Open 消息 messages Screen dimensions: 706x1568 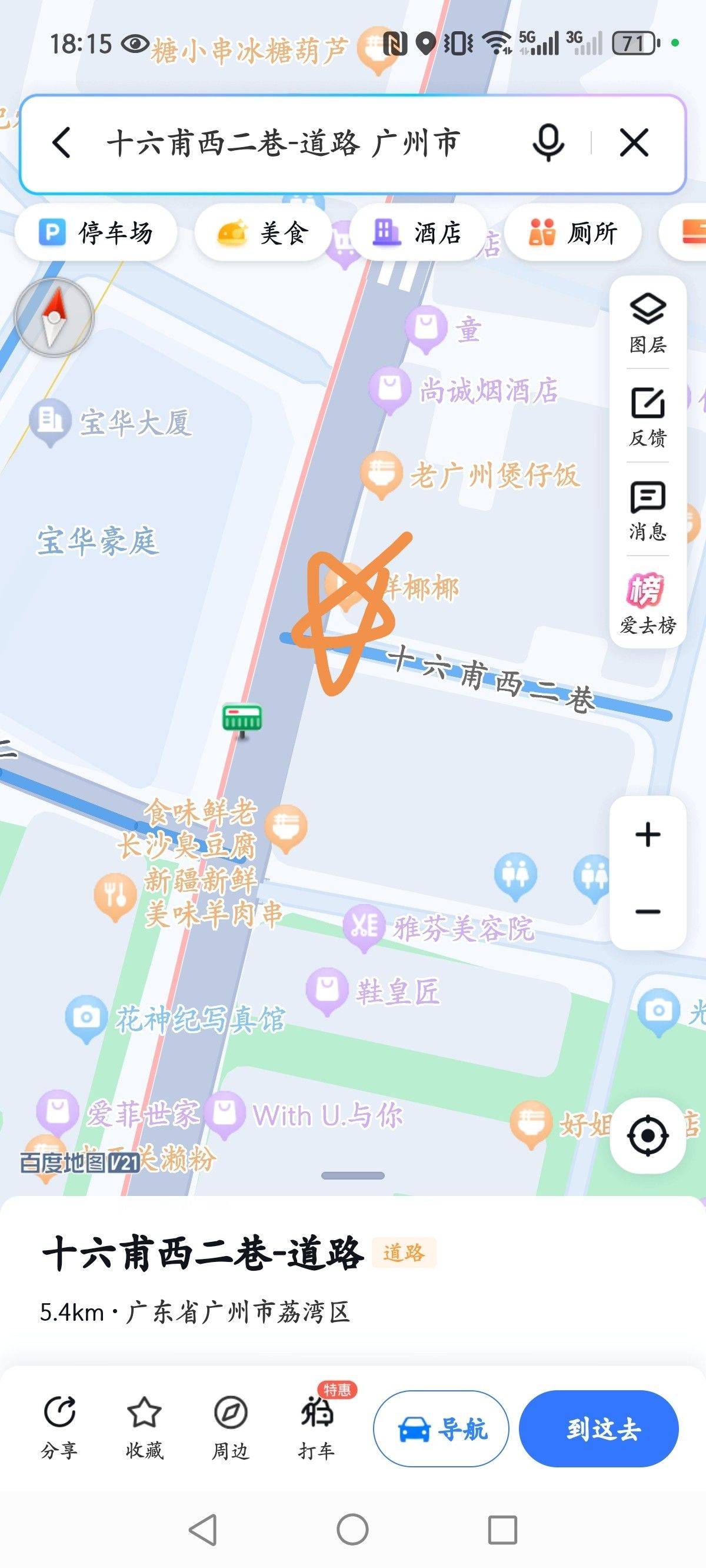[x=648, y=510]
